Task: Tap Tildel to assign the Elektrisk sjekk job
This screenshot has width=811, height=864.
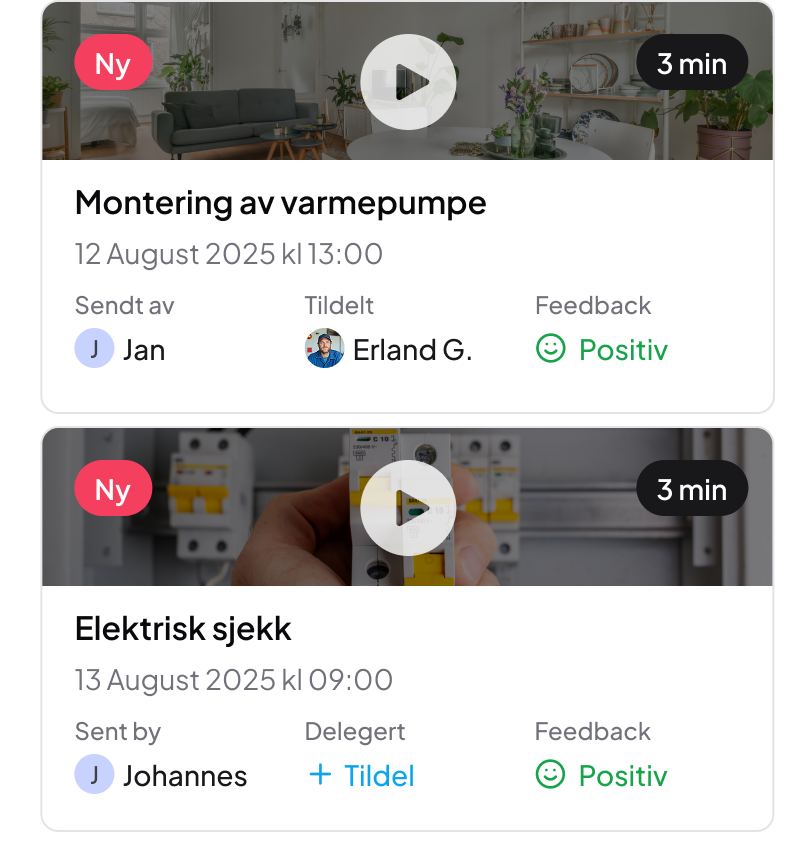Action: (361, 776)
